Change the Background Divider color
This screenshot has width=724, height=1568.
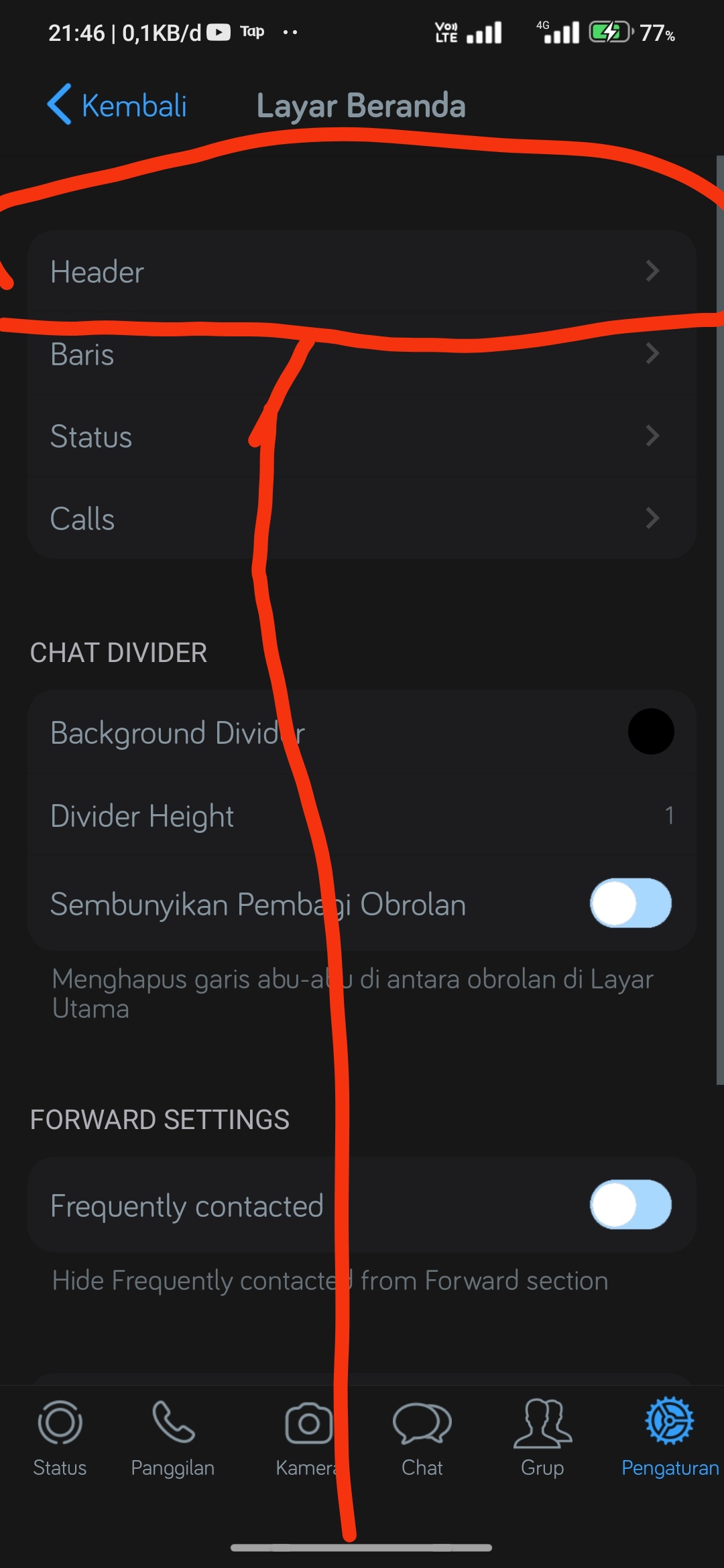(x=650, y=732)
